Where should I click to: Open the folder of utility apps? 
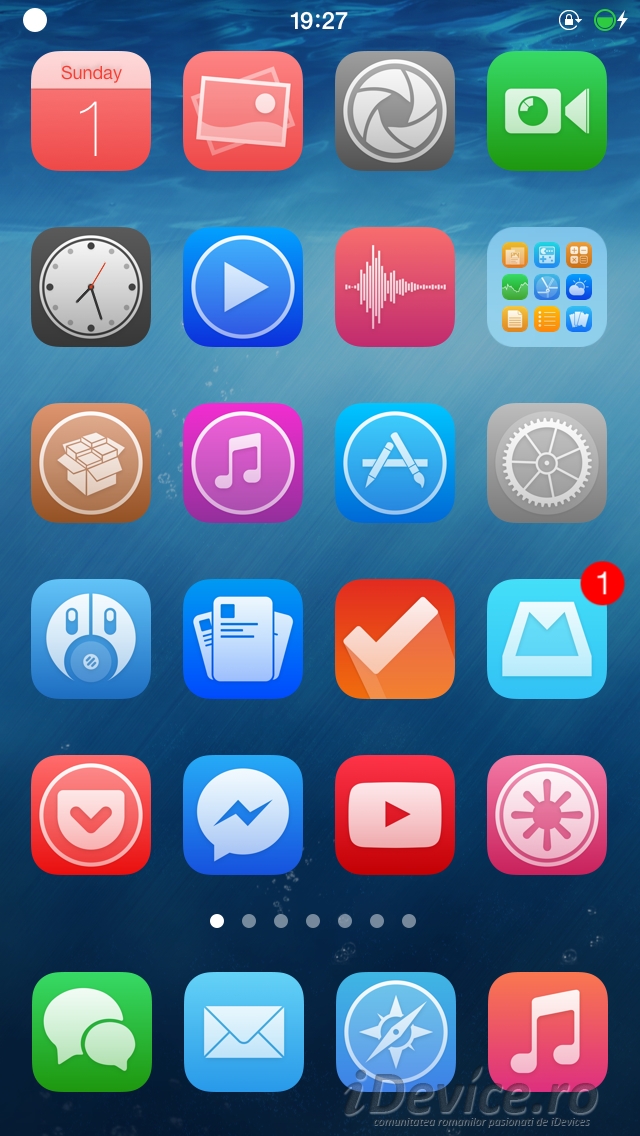point(547,287)
